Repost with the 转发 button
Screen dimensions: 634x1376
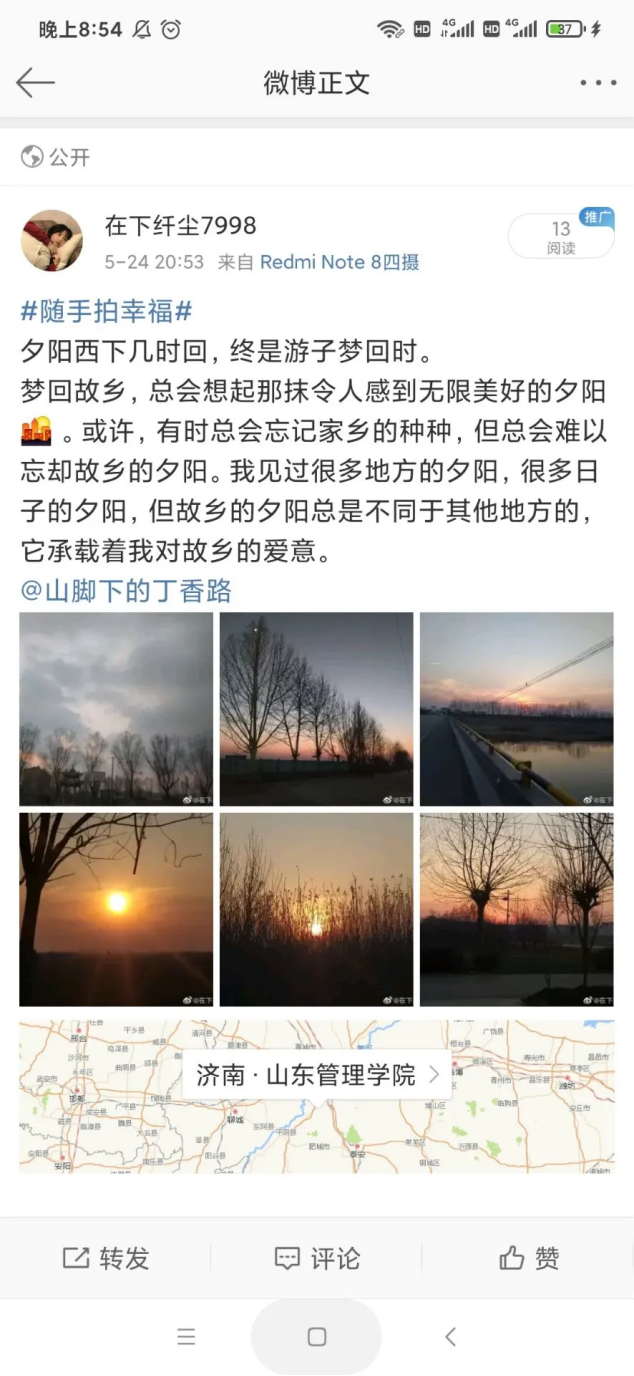[x=106, y=1258]
